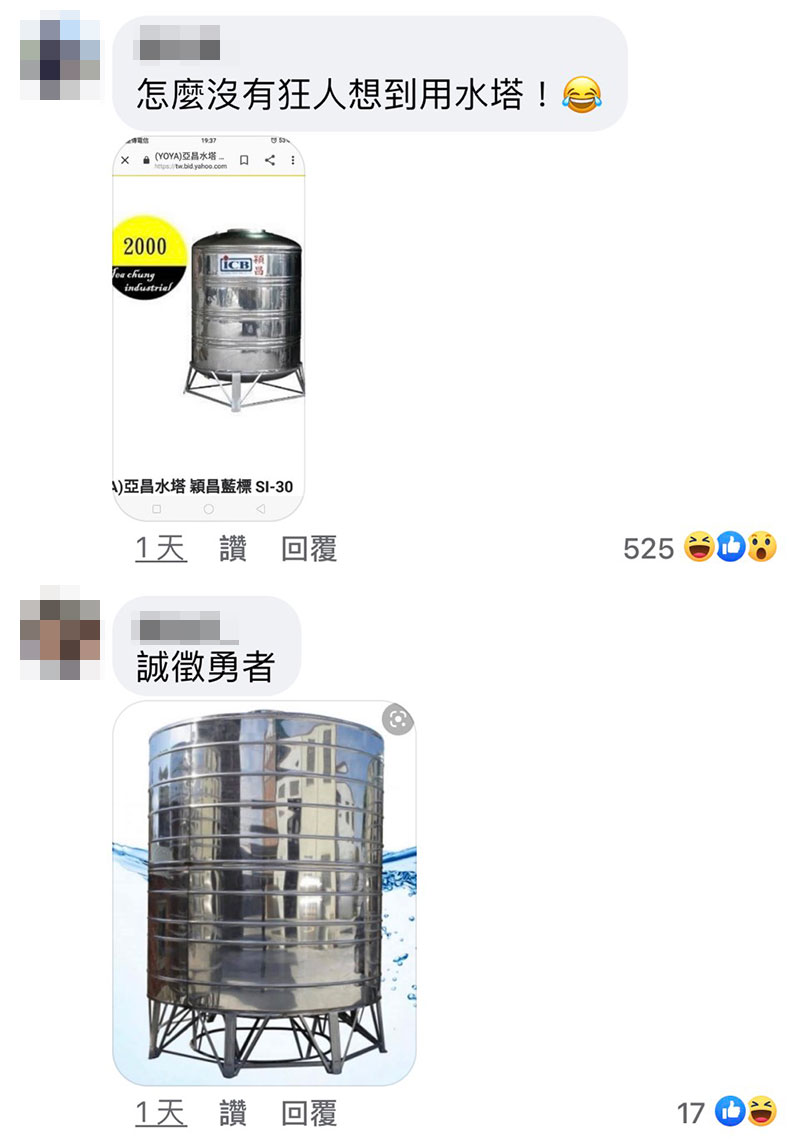Viewport: 800px width, 1139px height.
Task: Like the comment 誠徵勇者
Action: click(233, 1113)
